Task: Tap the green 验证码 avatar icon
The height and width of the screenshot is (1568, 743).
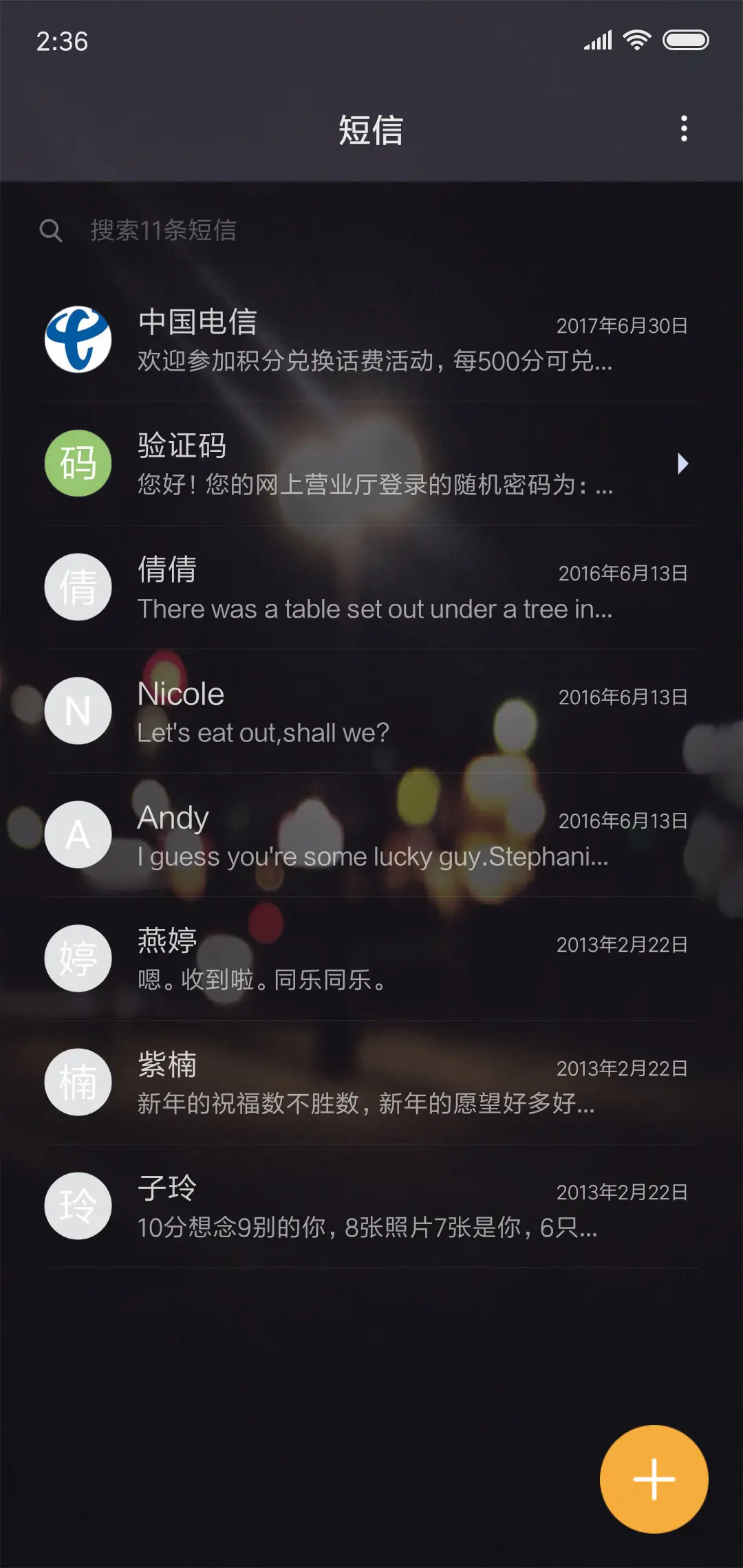Action: [x=78, y=463]
